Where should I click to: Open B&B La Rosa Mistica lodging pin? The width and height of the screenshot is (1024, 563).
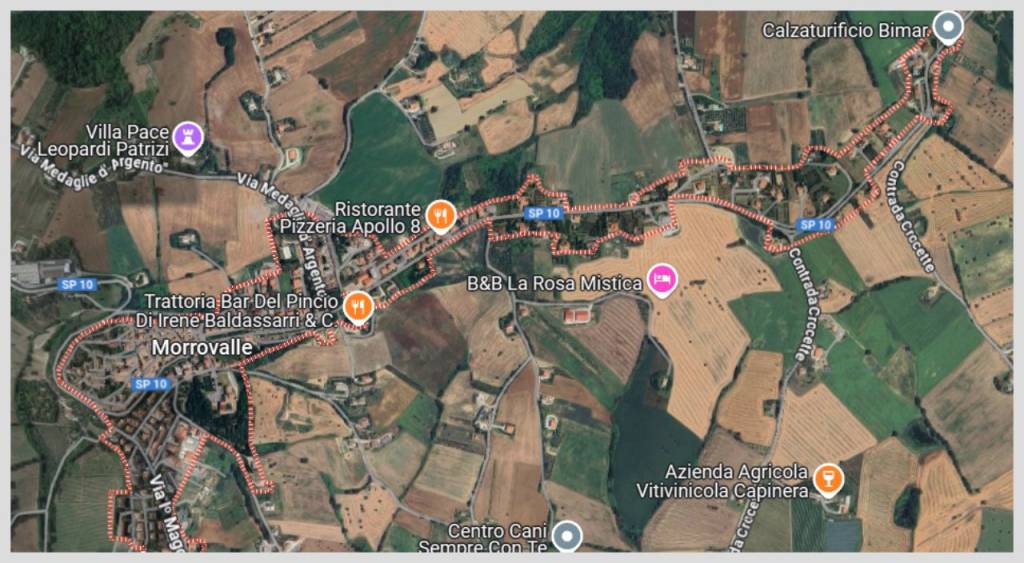(x=662, y=279)
